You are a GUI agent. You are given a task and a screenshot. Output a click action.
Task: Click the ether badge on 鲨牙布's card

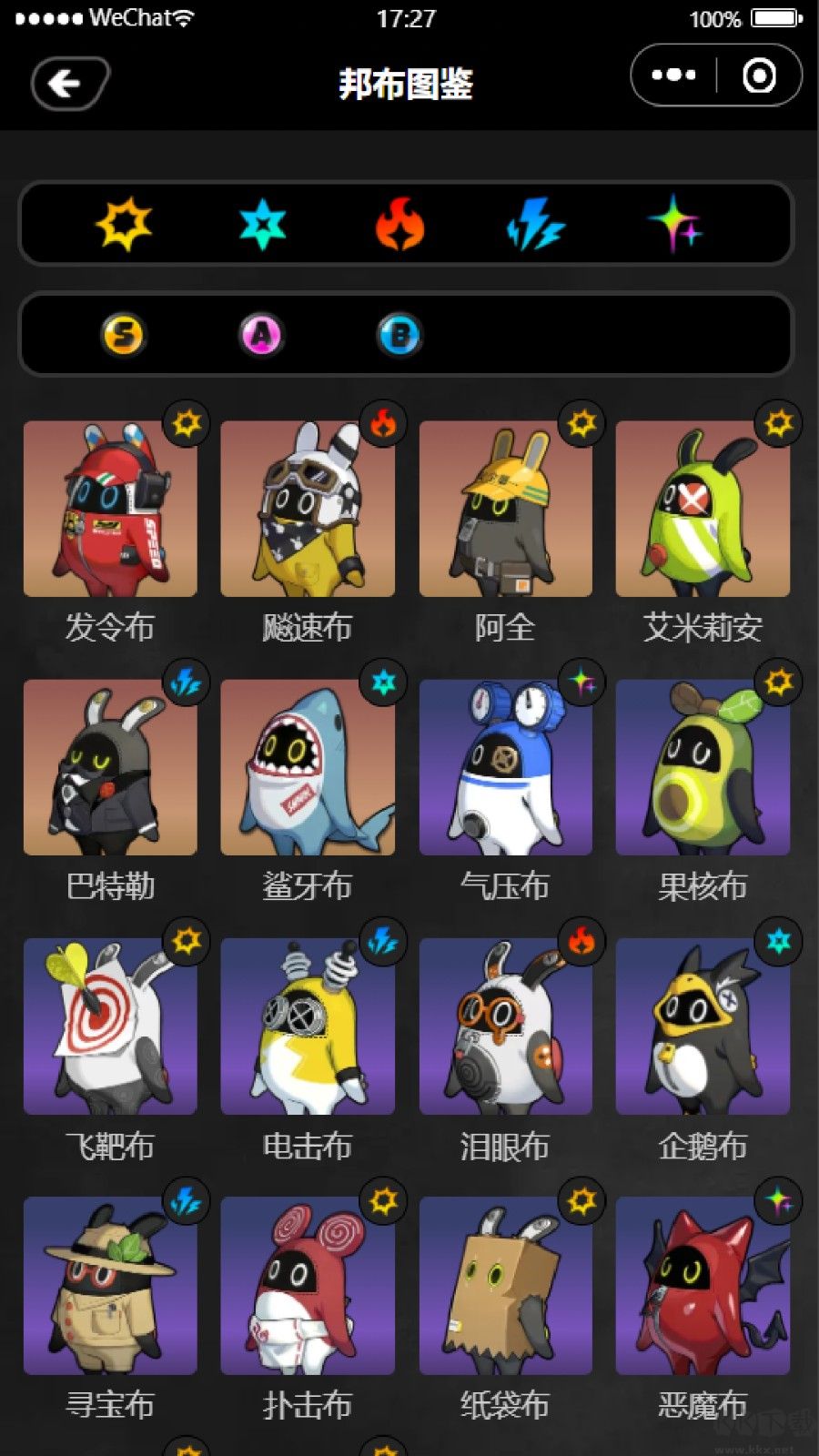click(x=382, y=682)
